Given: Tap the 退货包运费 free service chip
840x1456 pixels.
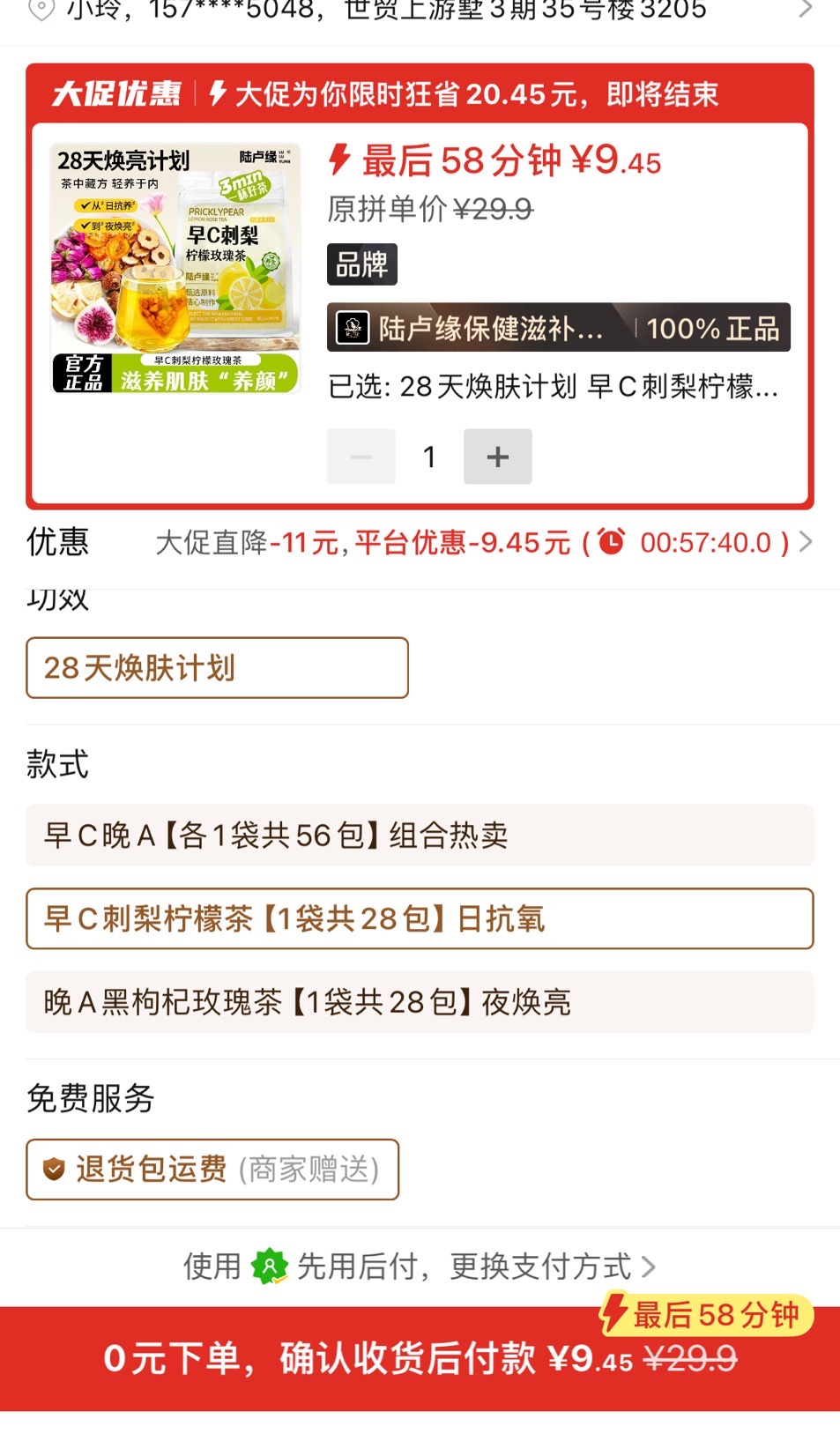Looking at the screenshot, I should point(212,1170).
